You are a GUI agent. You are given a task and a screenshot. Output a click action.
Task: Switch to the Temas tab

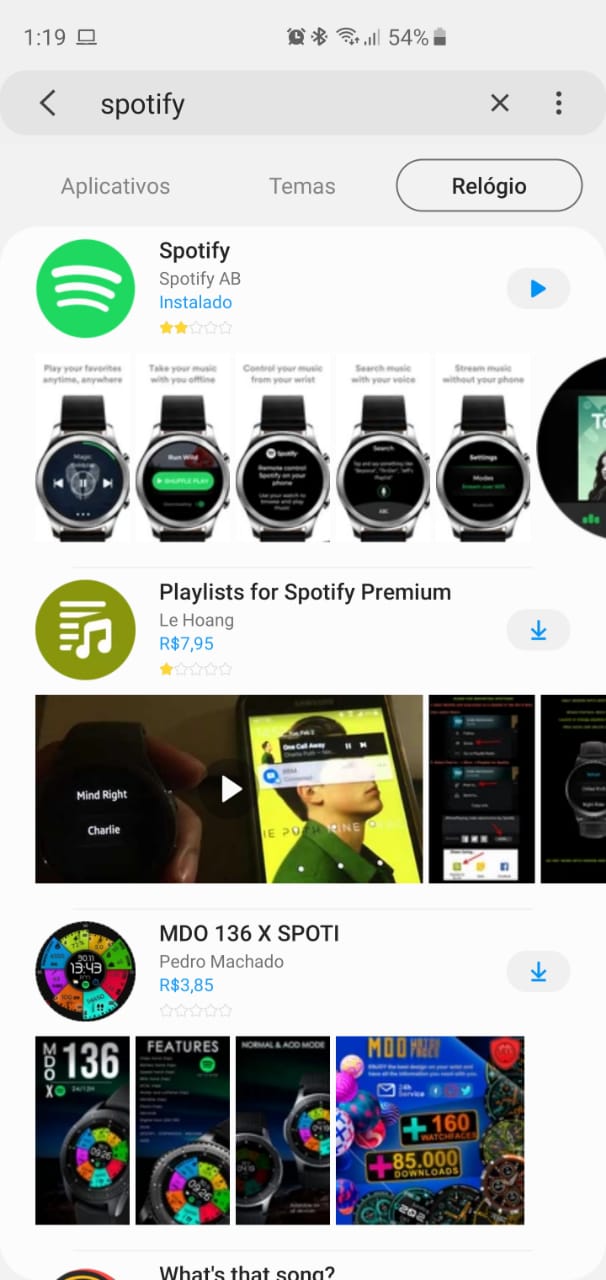pos(302,186)
